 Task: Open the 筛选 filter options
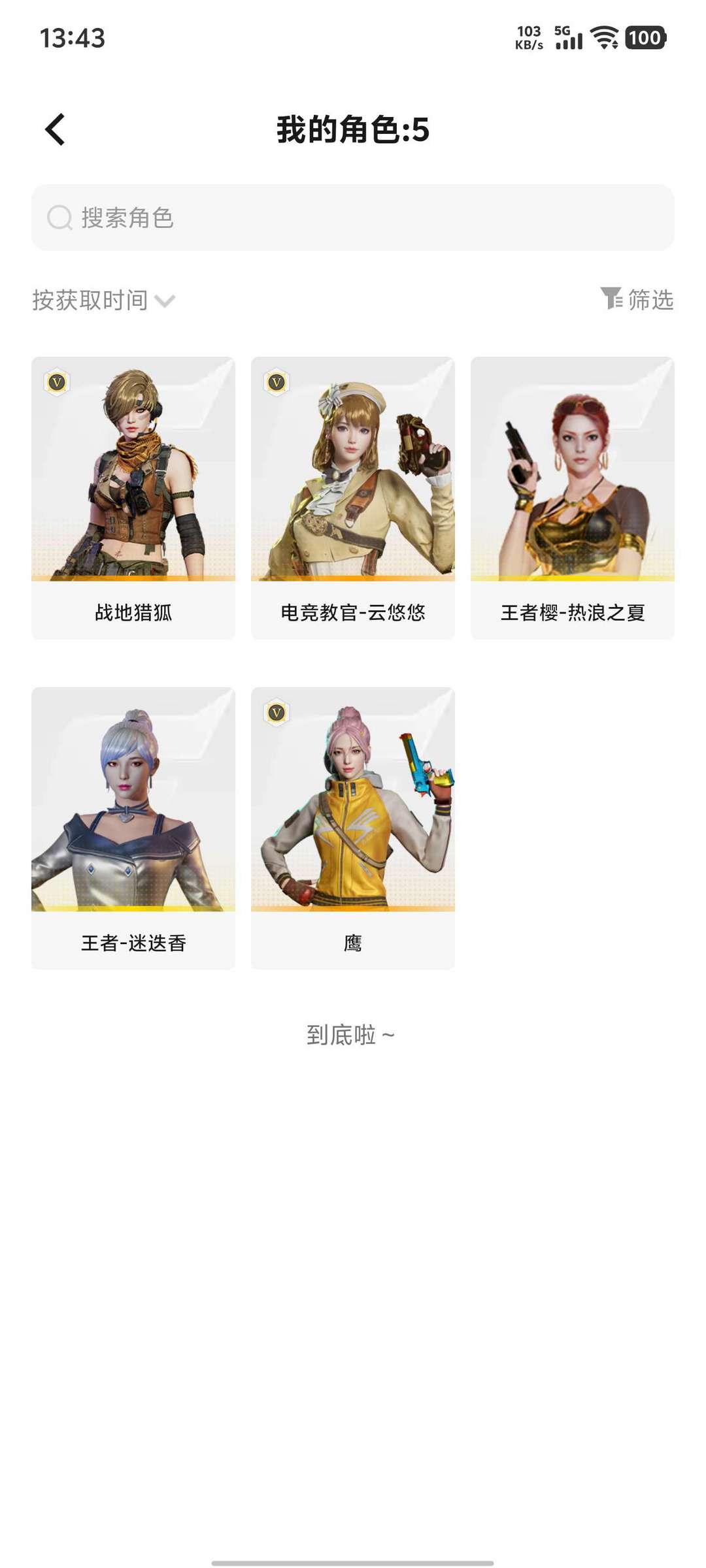click(637, 299)
